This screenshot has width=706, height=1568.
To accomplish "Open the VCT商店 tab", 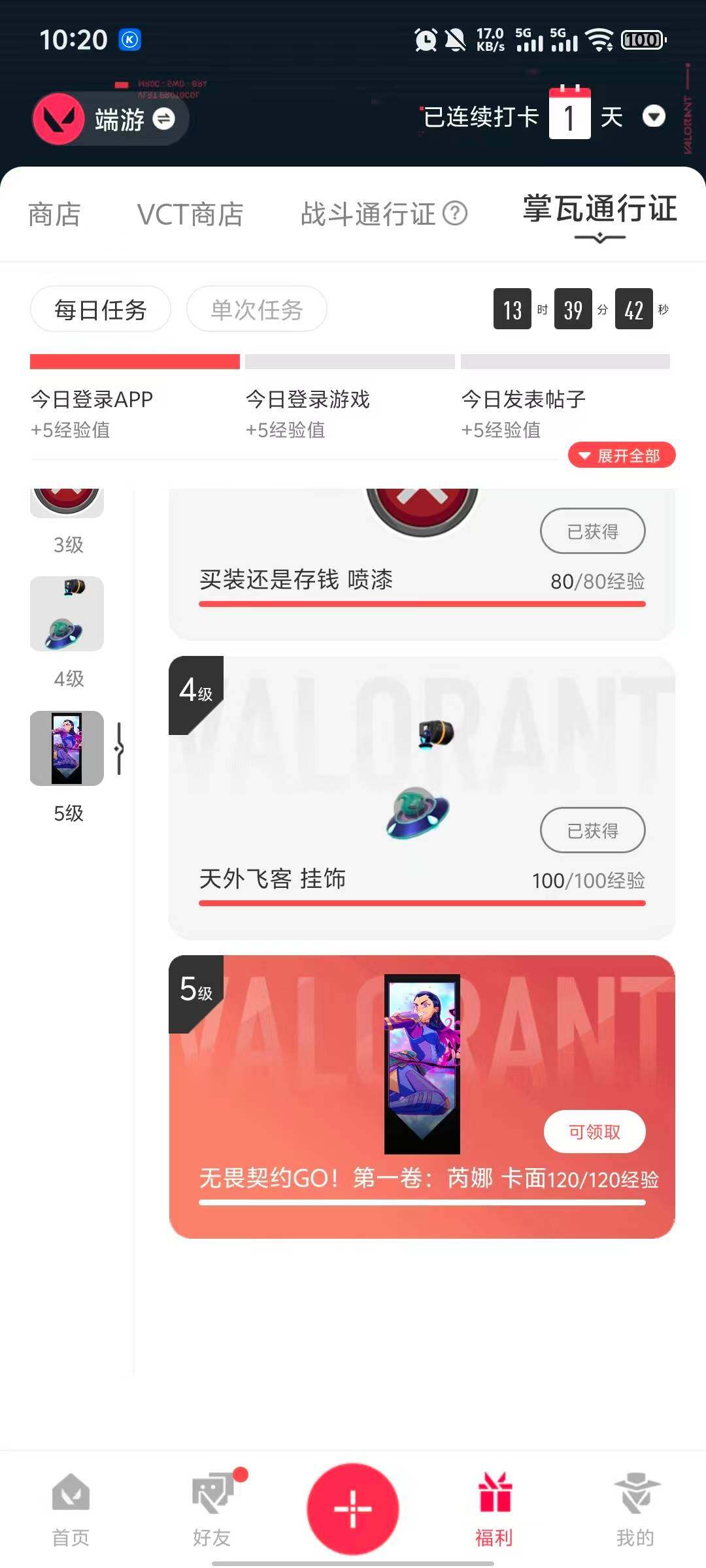I will pos(190,214).
